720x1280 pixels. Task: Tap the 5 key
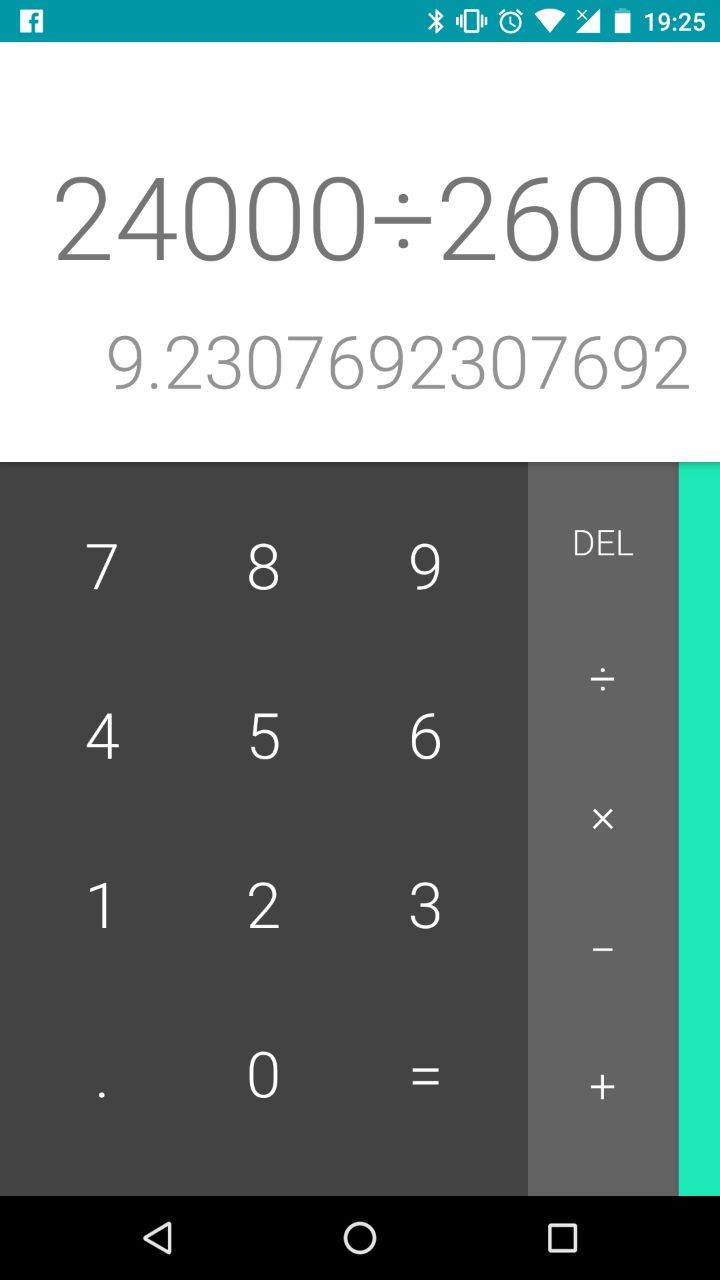(263, 736)
